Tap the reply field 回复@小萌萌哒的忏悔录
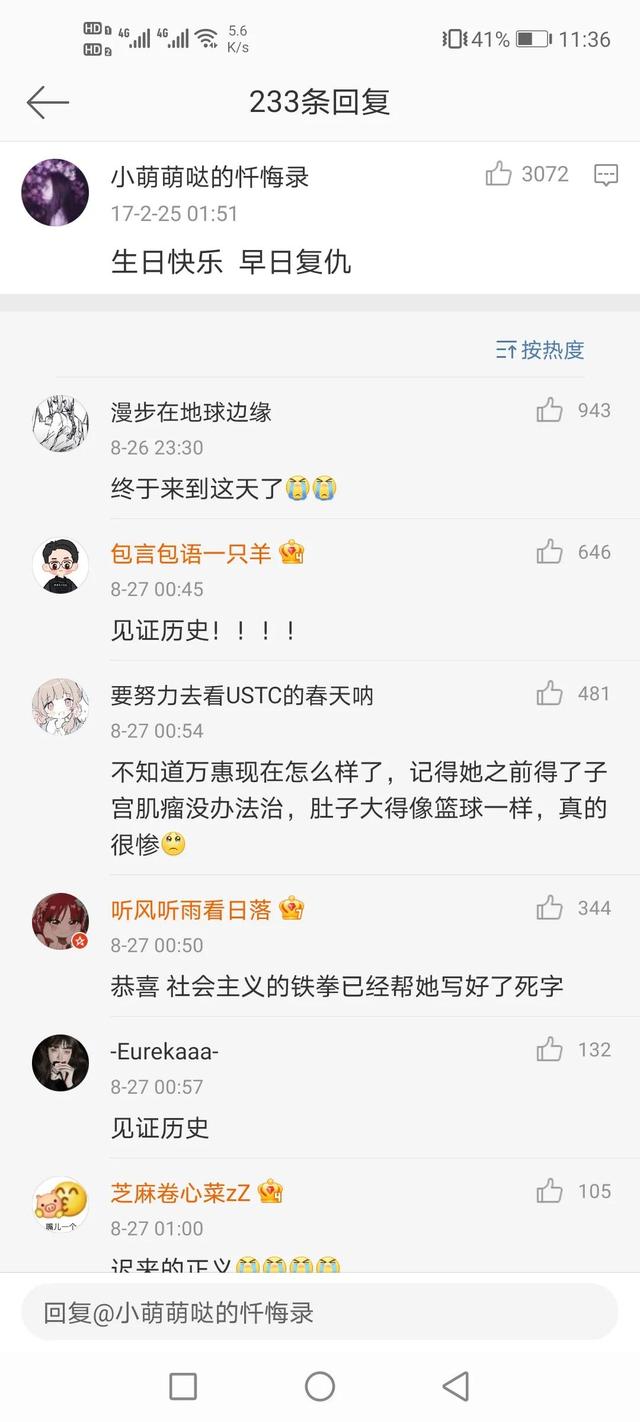The image size is (640, 1422). (319, 1312)
